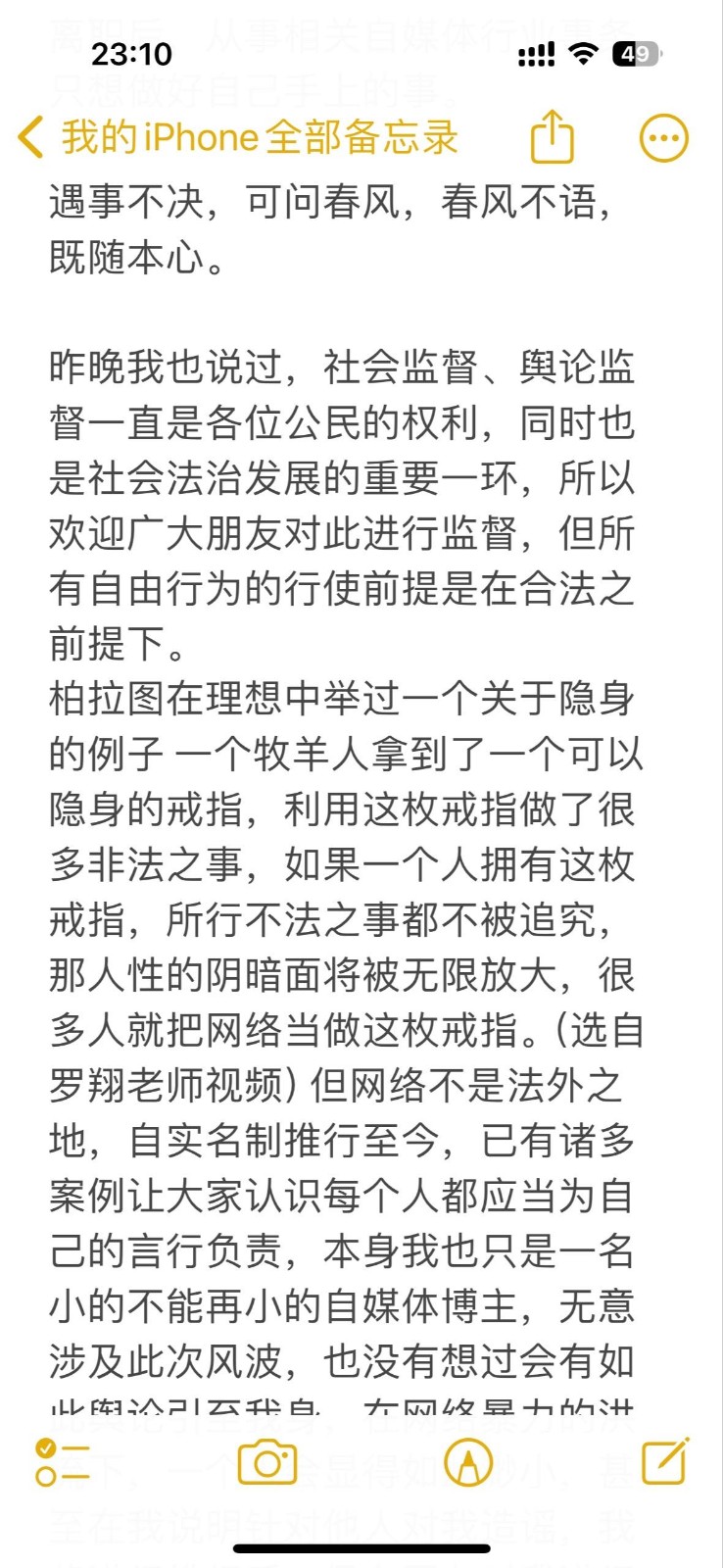The image size is (723, 1568).
Task: Compose a new note
Action: 666,1461
